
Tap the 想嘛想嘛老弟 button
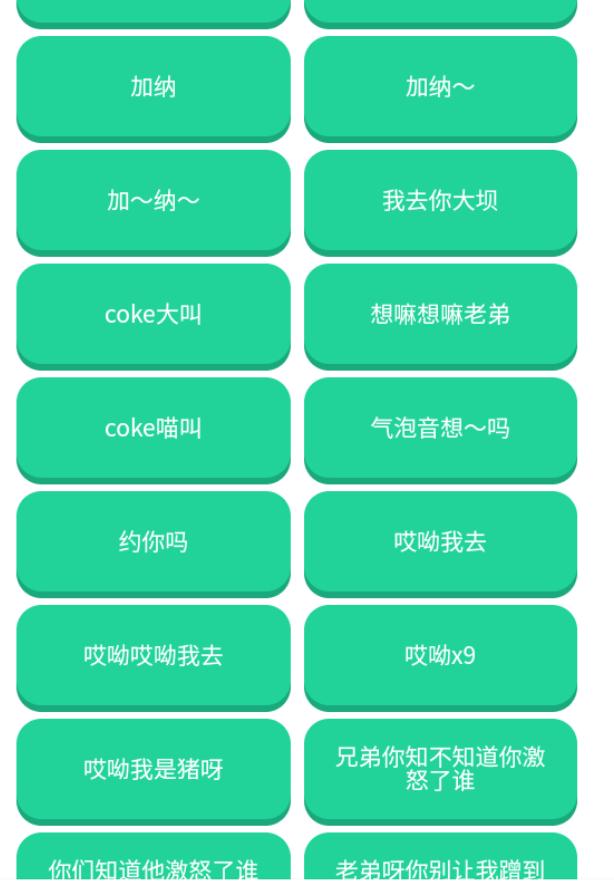tap(440, 314)
